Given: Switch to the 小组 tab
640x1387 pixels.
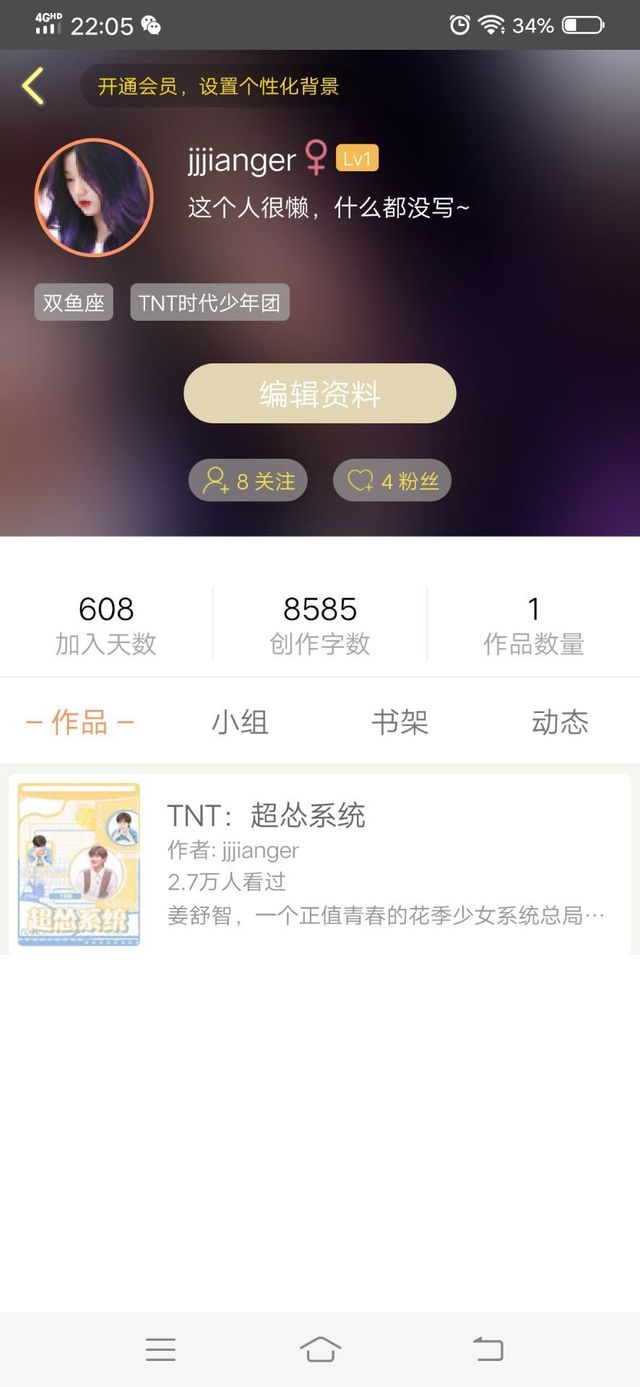Looking at the screenshot, I should coord(240,722).
